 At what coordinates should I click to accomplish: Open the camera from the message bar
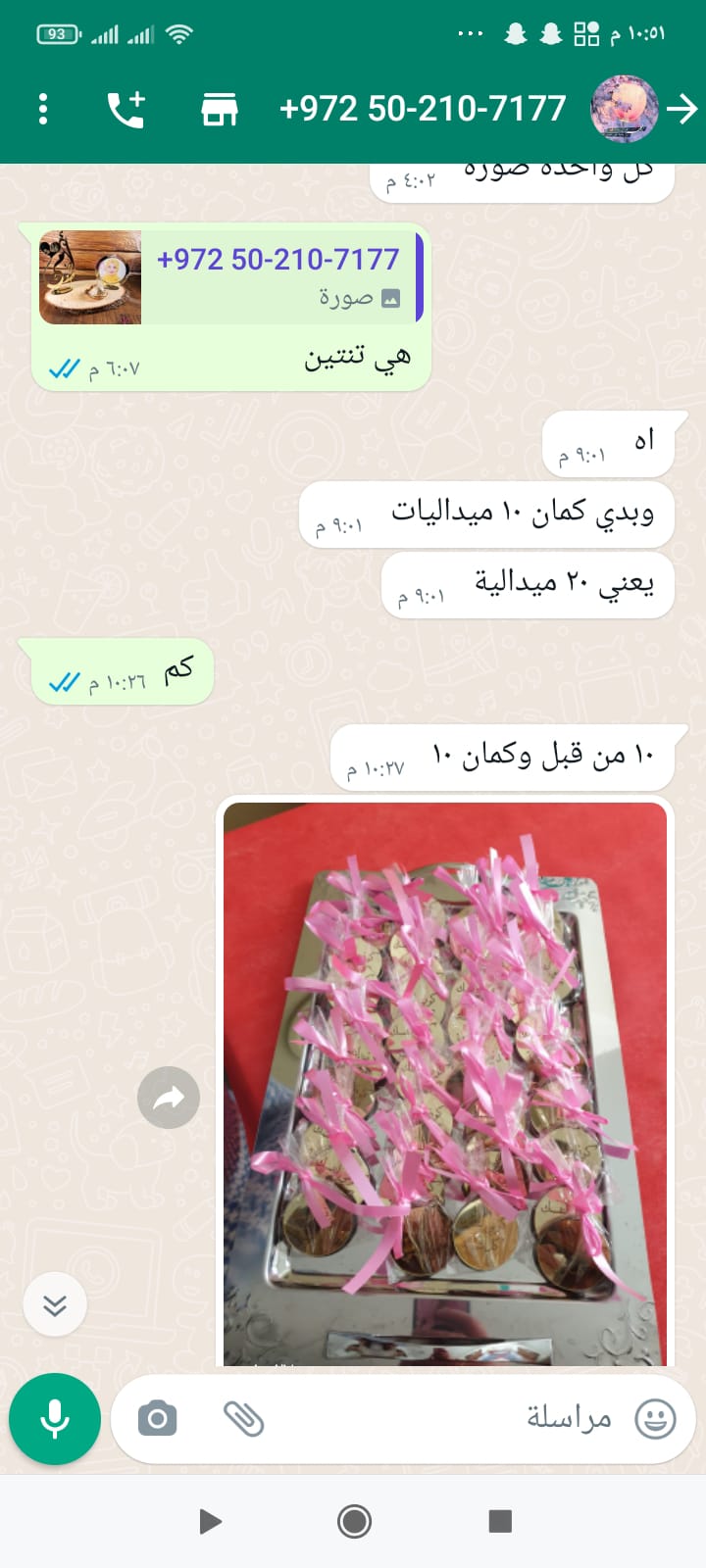(x=157, y=1419)
